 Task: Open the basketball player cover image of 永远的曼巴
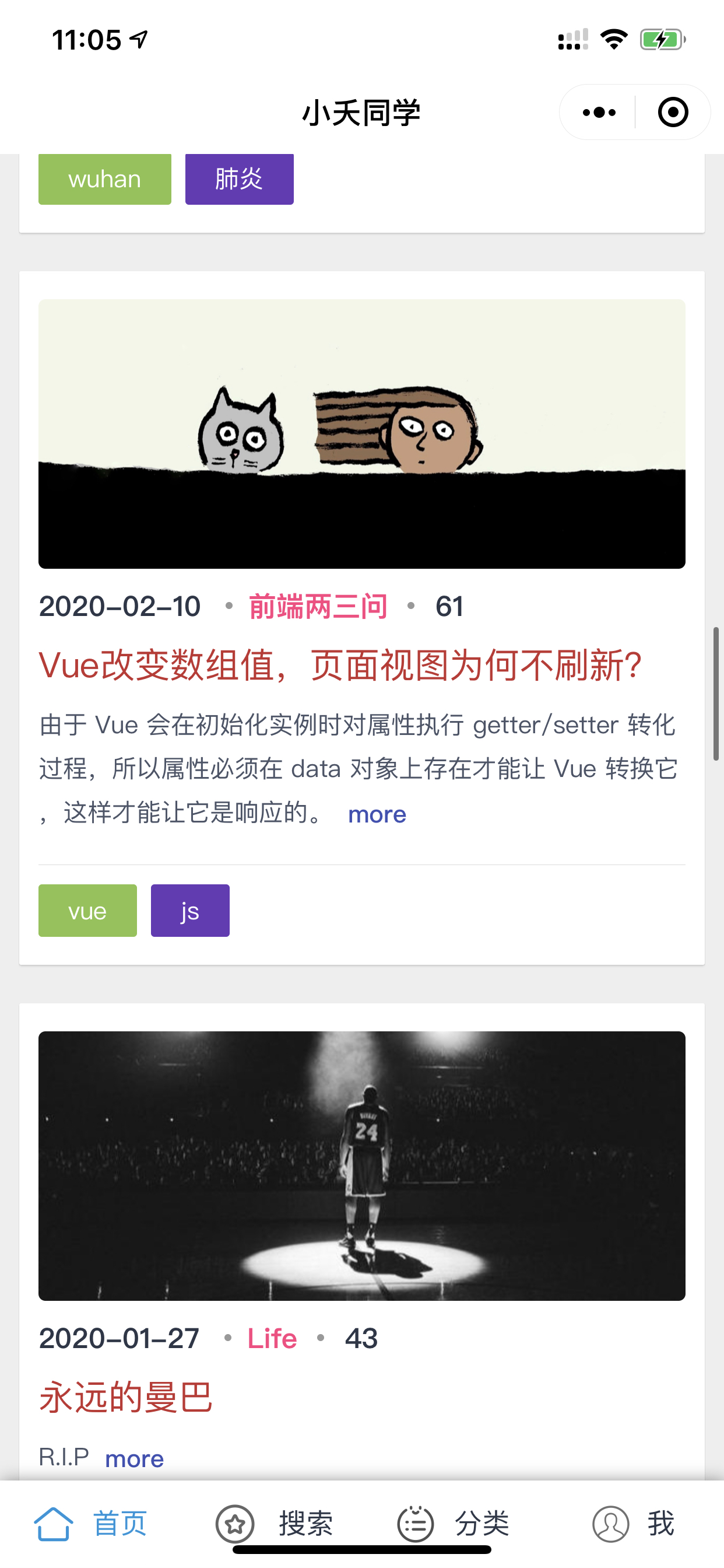(361, 1165)
